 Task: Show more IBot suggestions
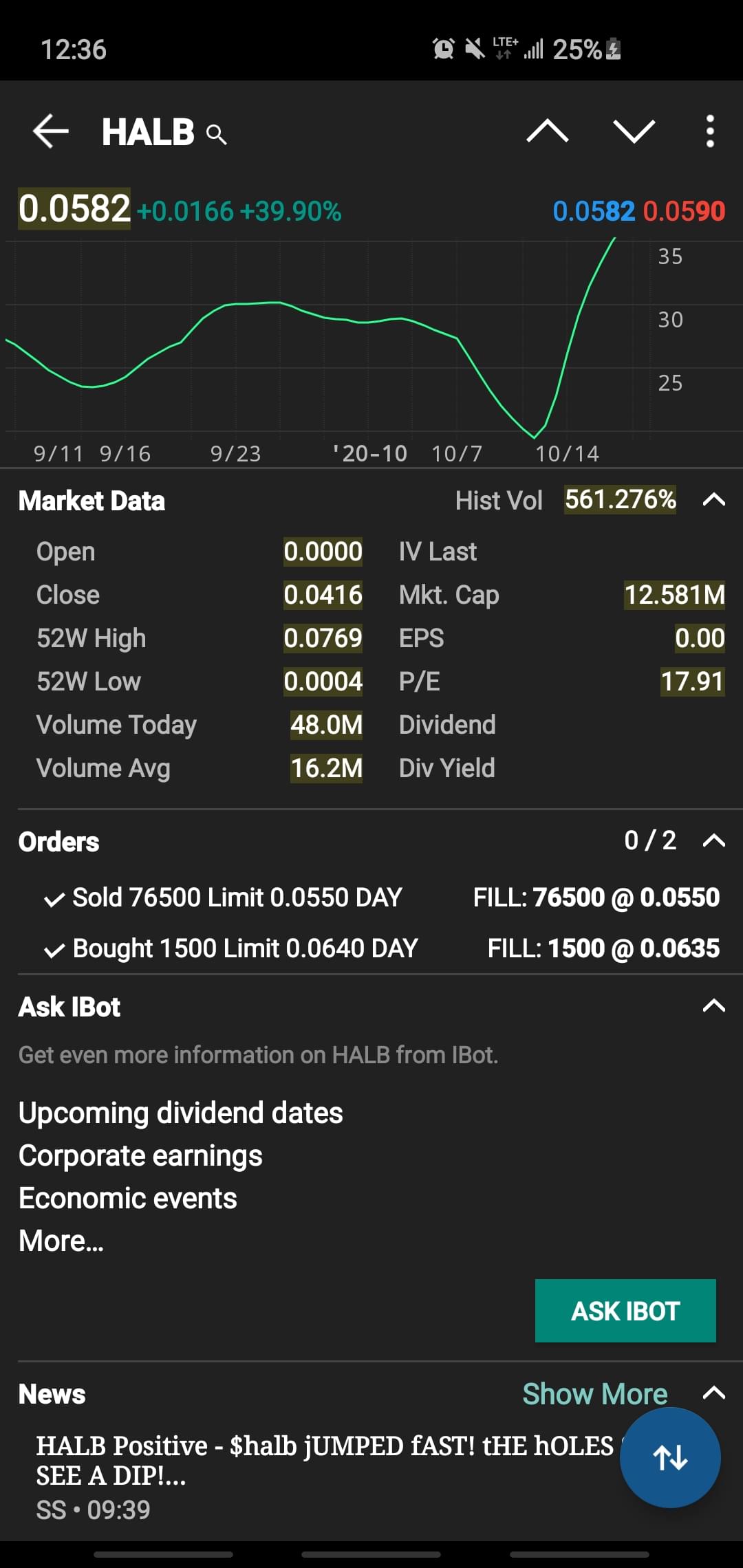point(61,1241)
